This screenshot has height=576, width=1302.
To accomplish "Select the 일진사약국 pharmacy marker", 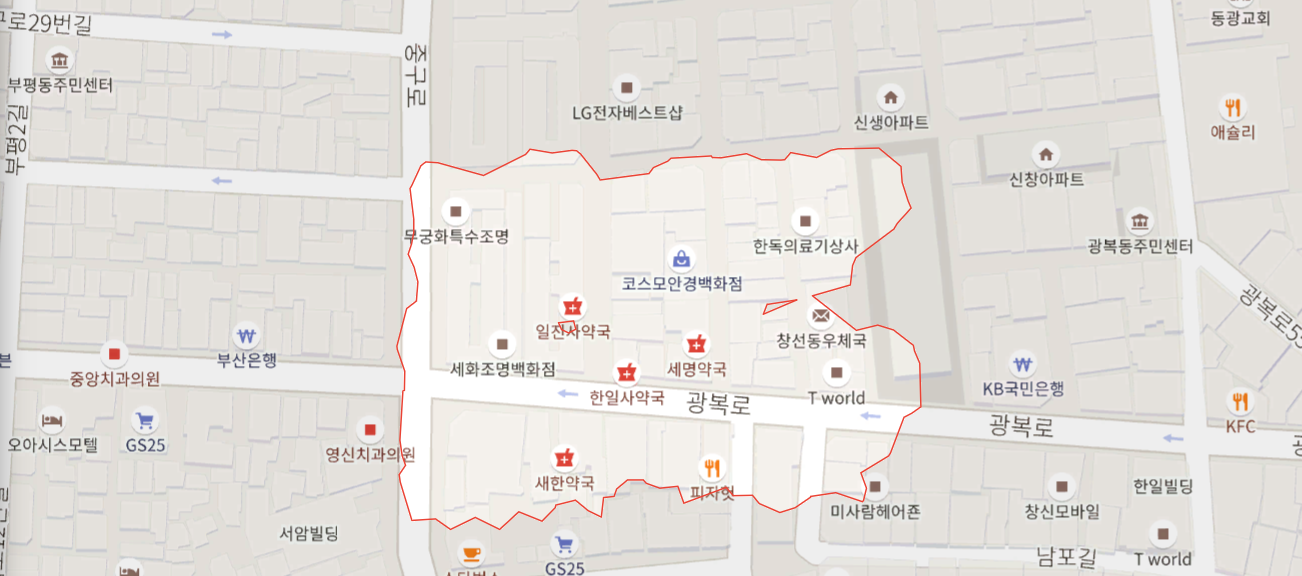I will point(572,306).
